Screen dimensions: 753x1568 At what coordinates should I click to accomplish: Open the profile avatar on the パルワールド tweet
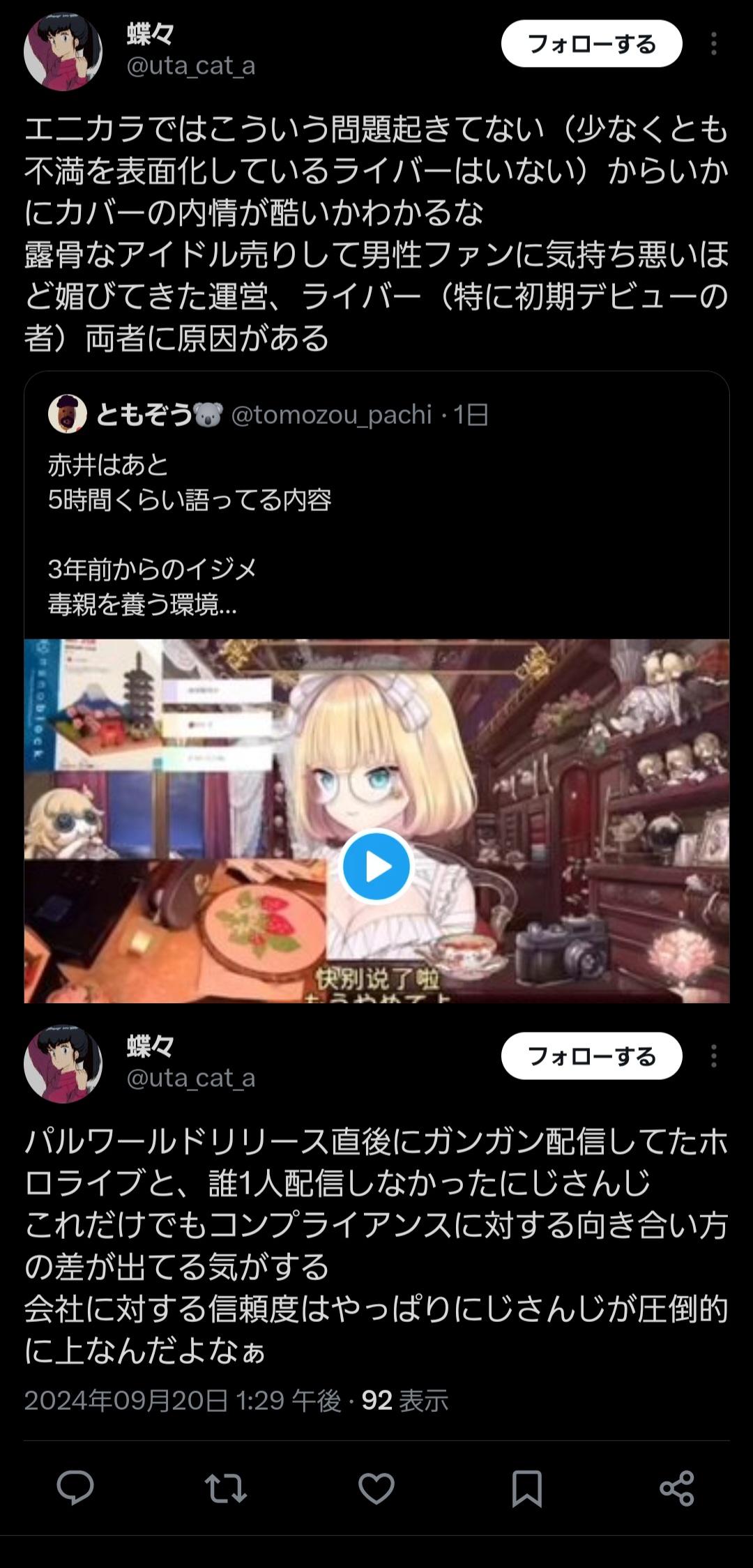click(63, 1064)
